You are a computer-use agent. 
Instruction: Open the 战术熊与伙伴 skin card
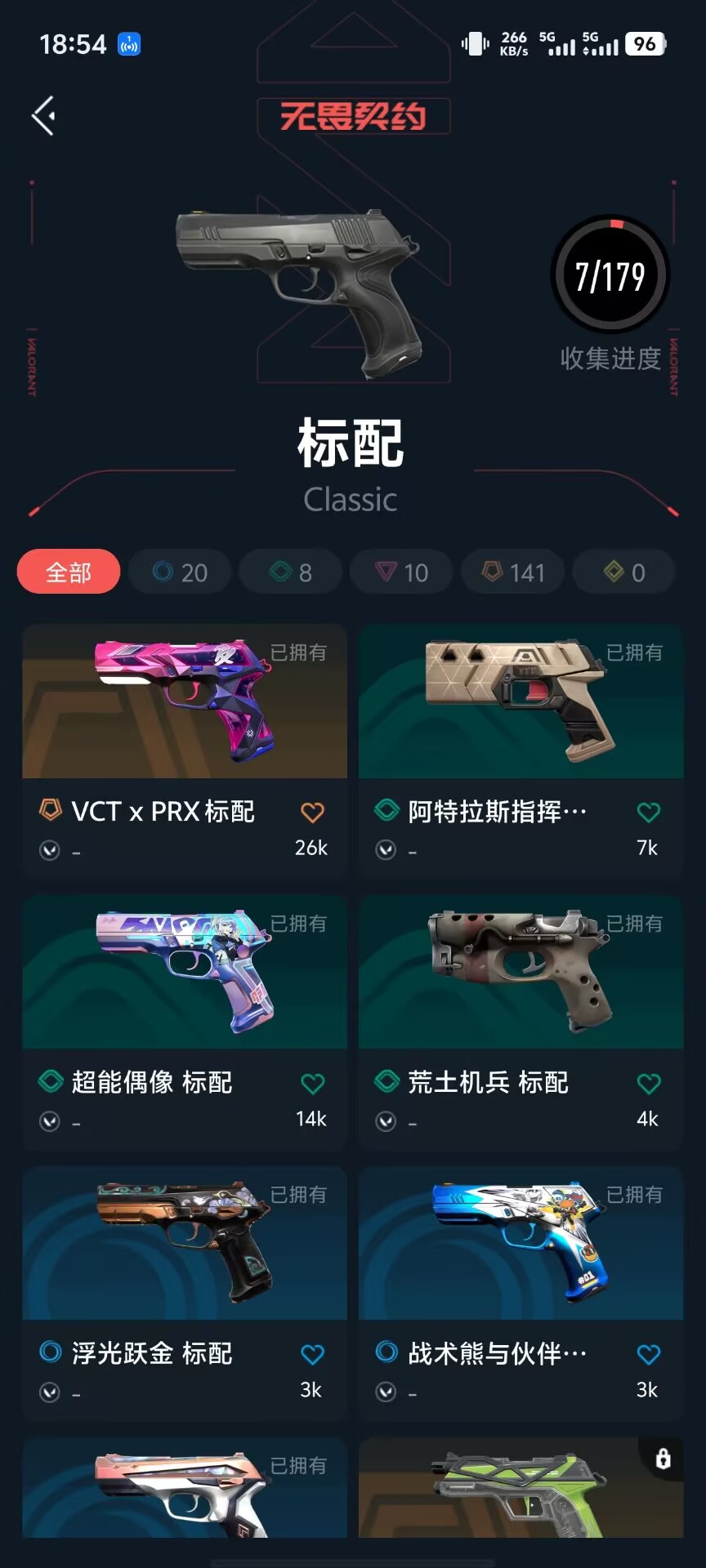521,1245
